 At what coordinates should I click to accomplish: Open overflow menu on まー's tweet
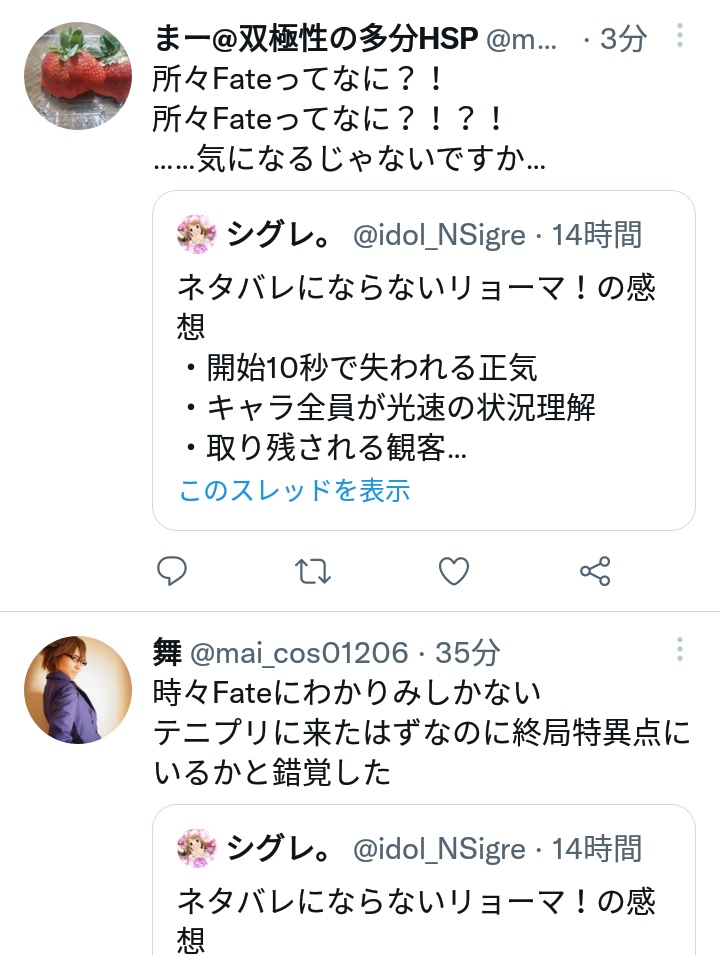point(680,38)
